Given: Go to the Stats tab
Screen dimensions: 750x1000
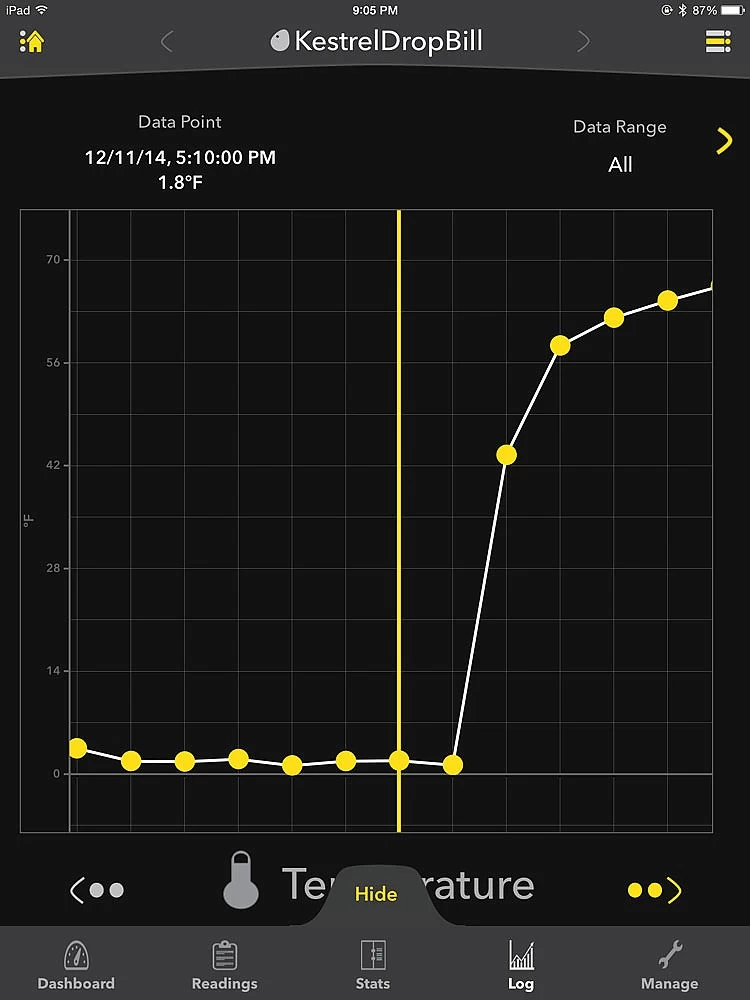Looking at the screenshot, I should click(x=373, y=965).
